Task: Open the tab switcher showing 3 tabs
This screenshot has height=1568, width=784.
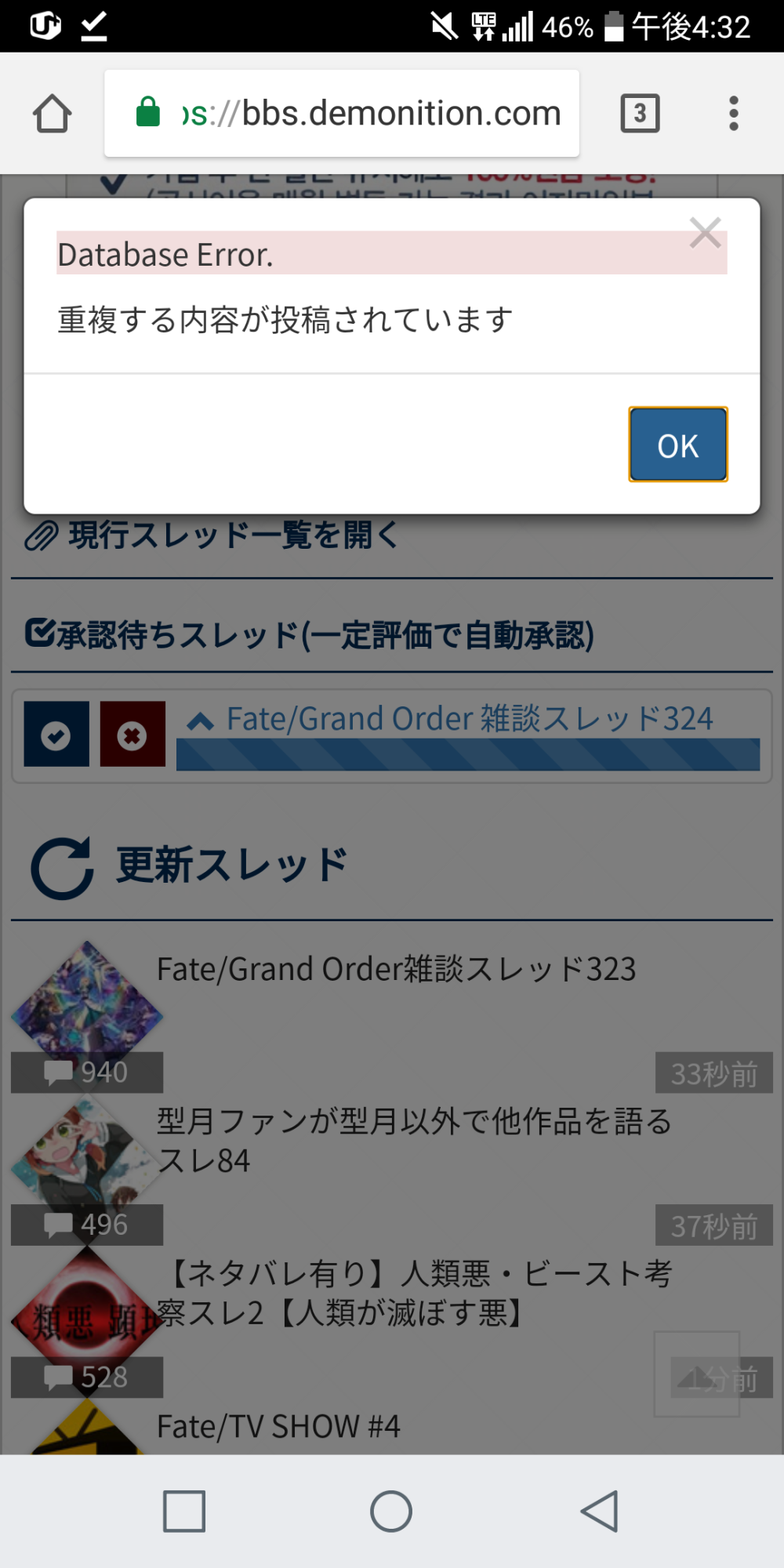Action: coord(640,114)
